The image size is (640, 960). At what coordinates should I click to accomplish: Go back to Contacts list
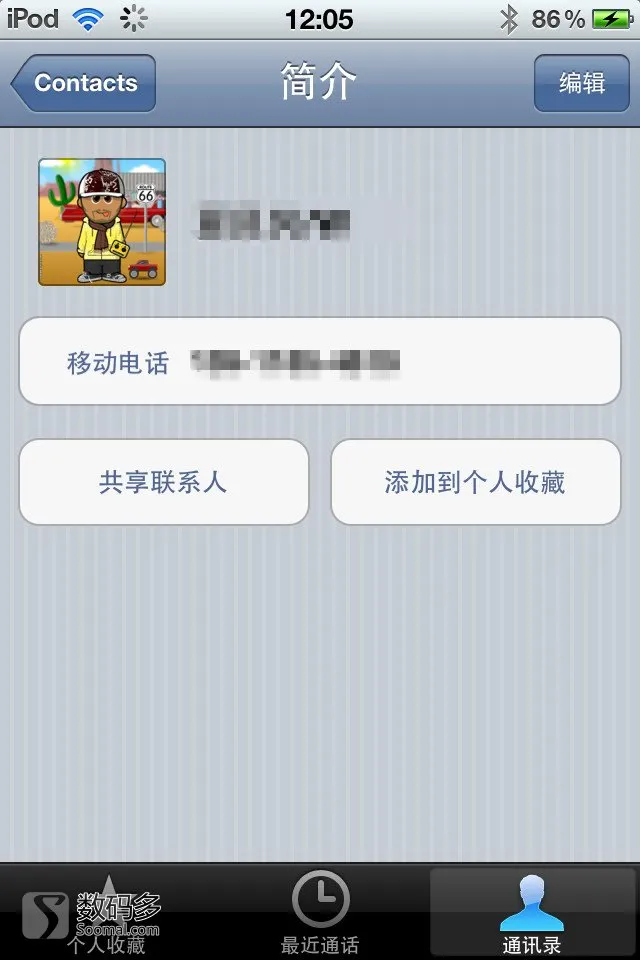(85, 83)
